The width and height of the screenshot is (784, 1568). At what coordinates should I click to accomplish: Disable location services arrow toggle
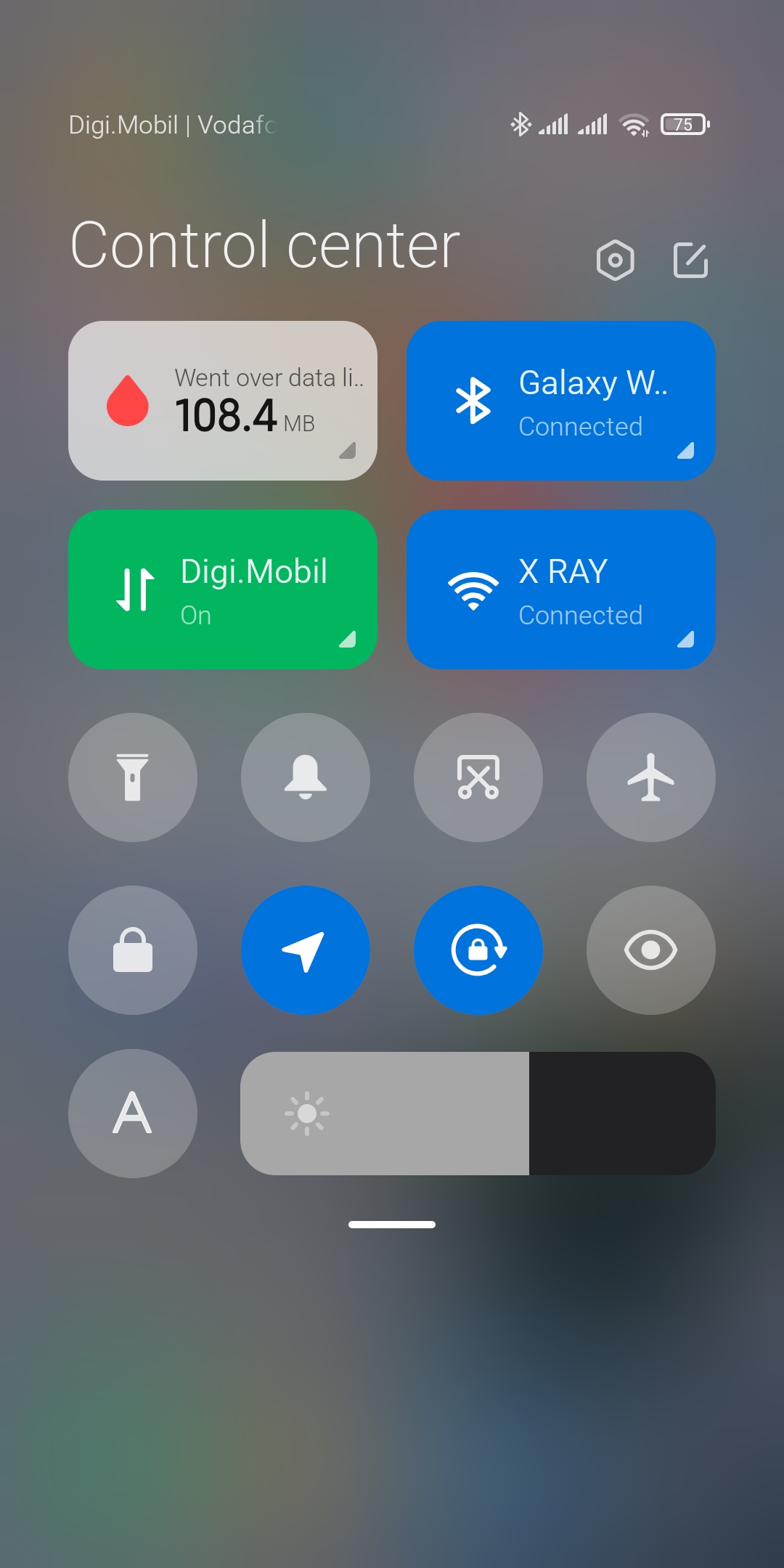[306, 950]
